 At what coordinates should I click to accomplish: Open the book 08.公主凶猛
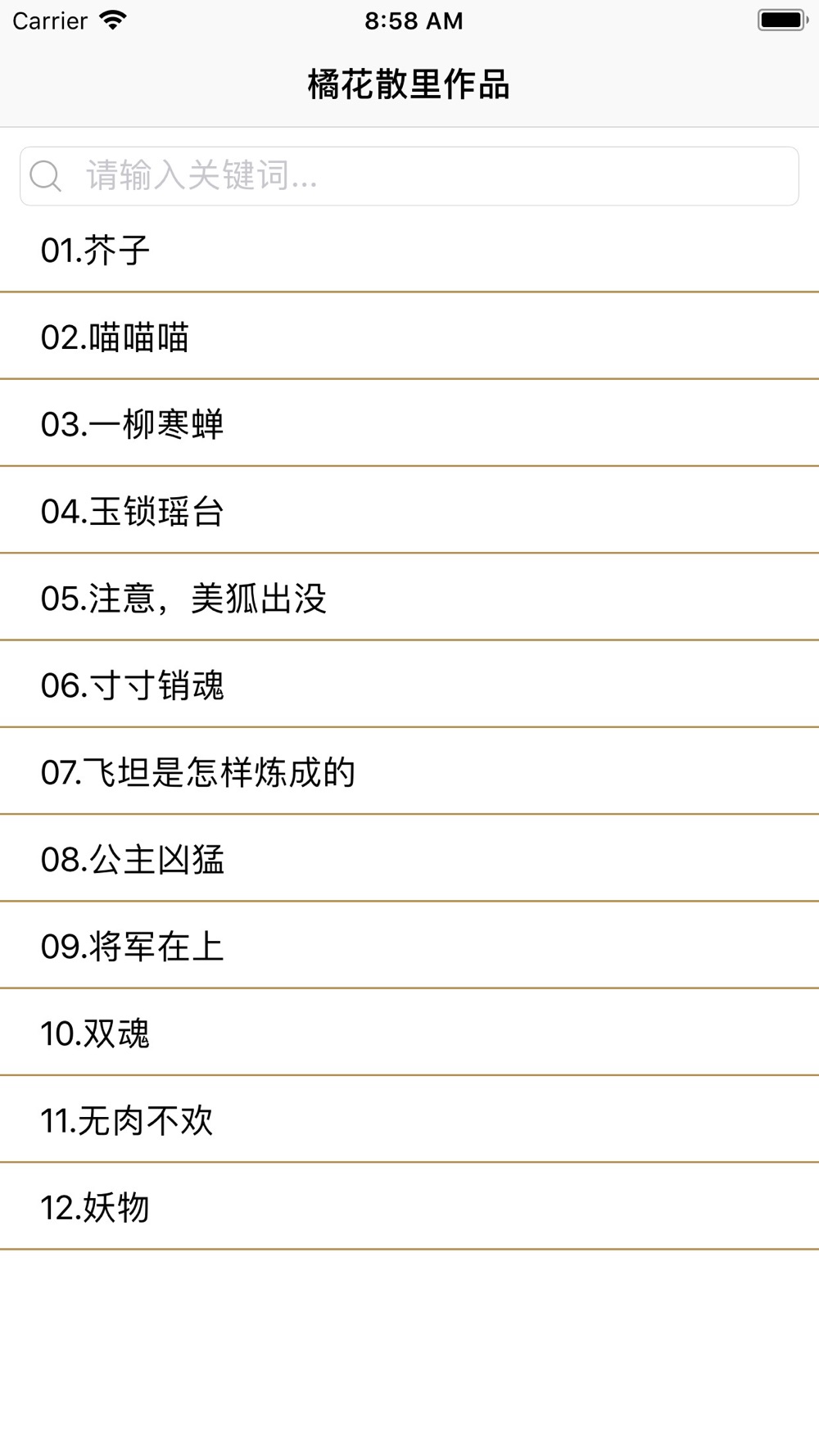pyautogui.click(x=409, y=859)
